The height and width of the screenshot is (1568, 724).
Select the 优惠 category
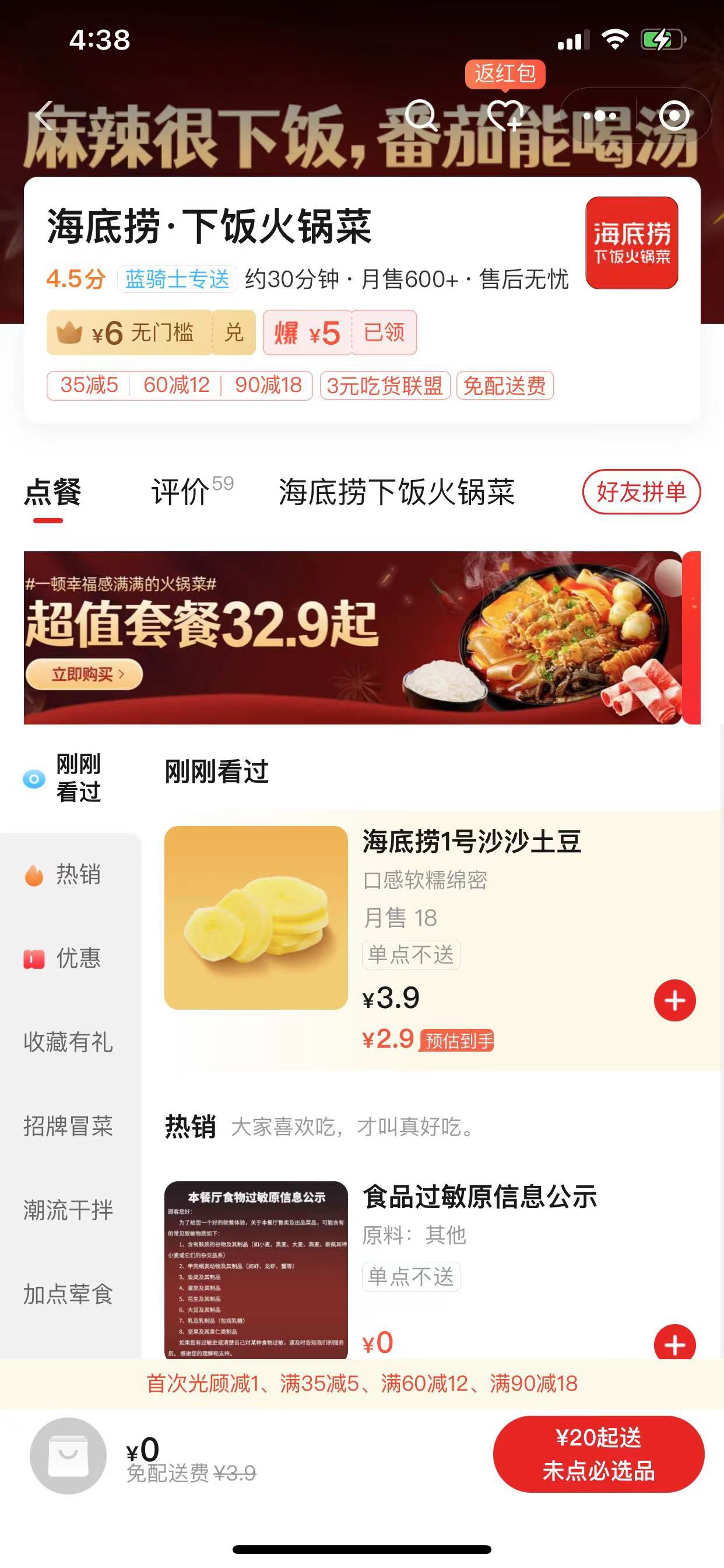click(x=70, y=958)
